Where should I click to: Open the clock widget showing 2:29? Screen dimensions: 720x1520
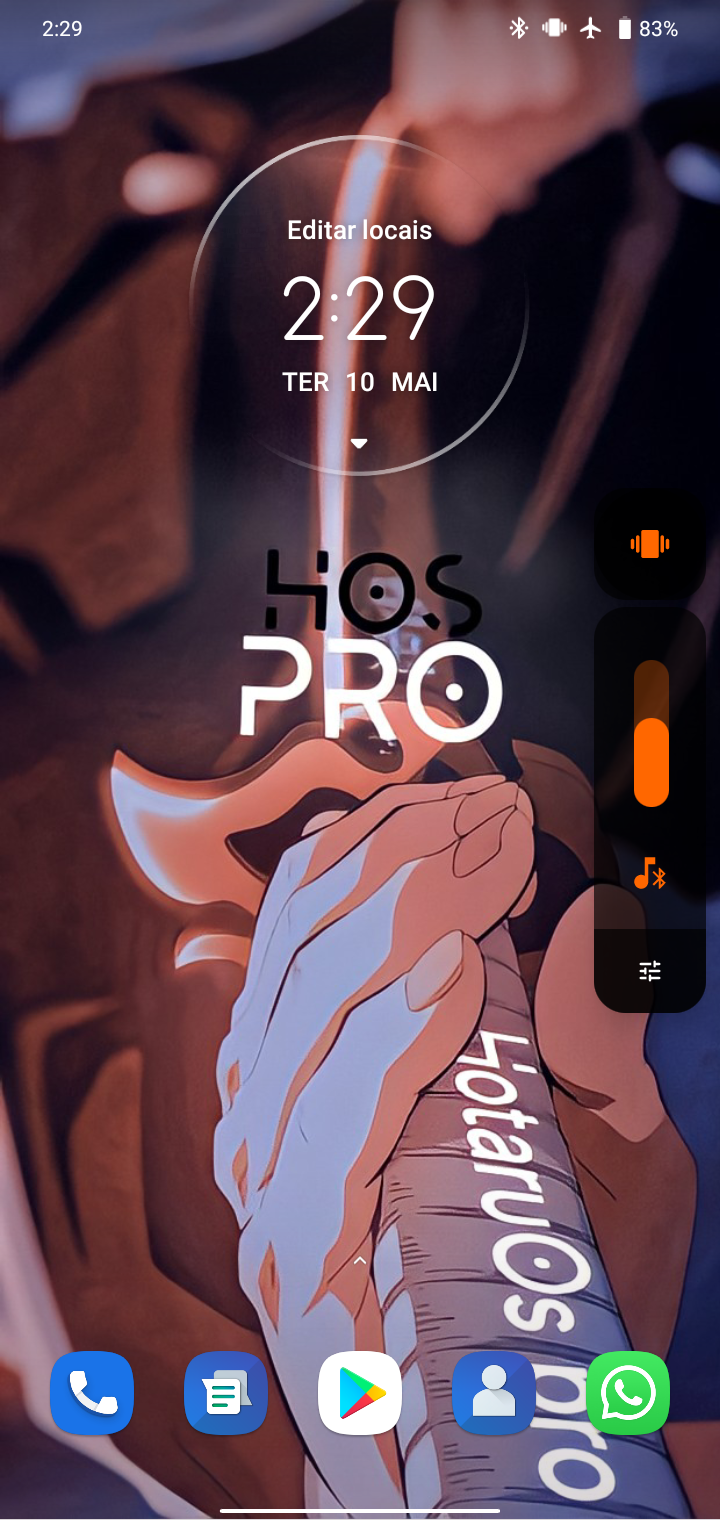pyautogui.click(x=359, y=309)
